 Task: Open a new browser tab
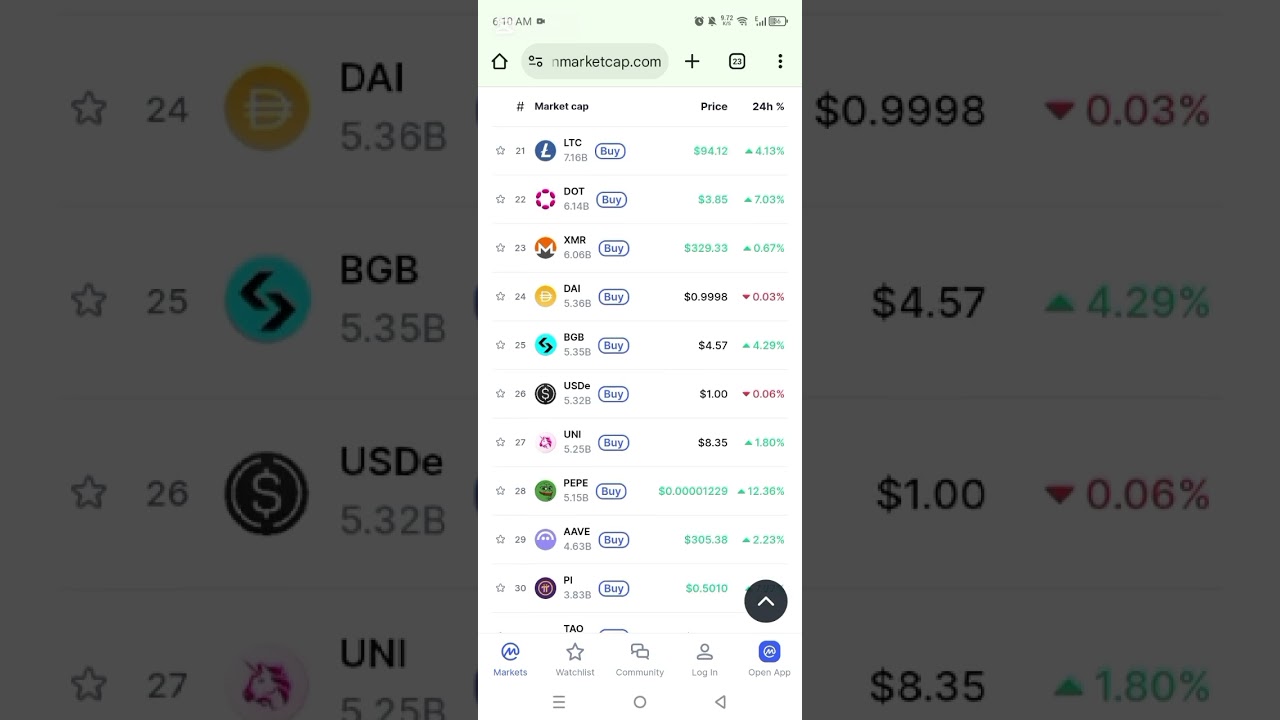(692, 62)
